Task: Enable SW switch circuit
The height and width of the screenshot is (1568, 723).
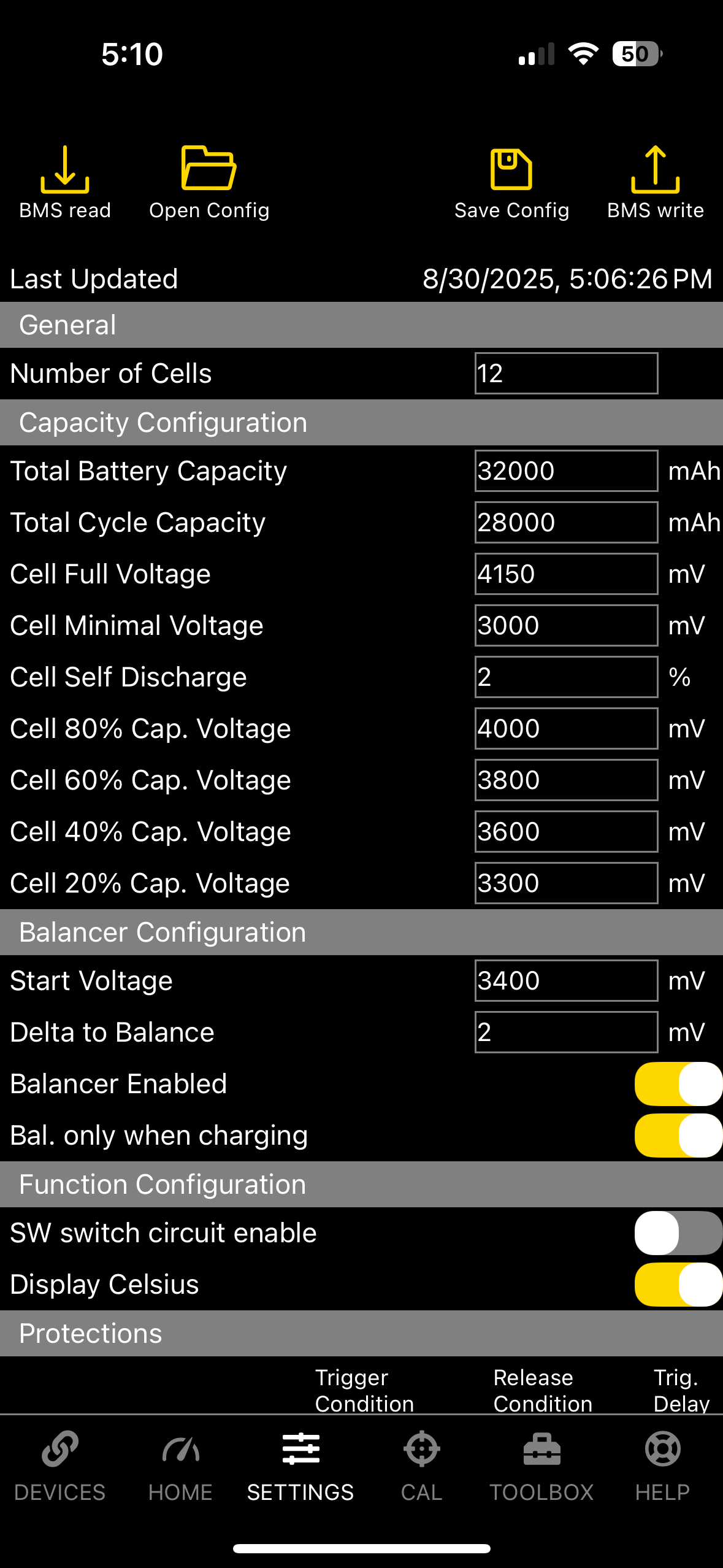Action: click(678, 1233)
